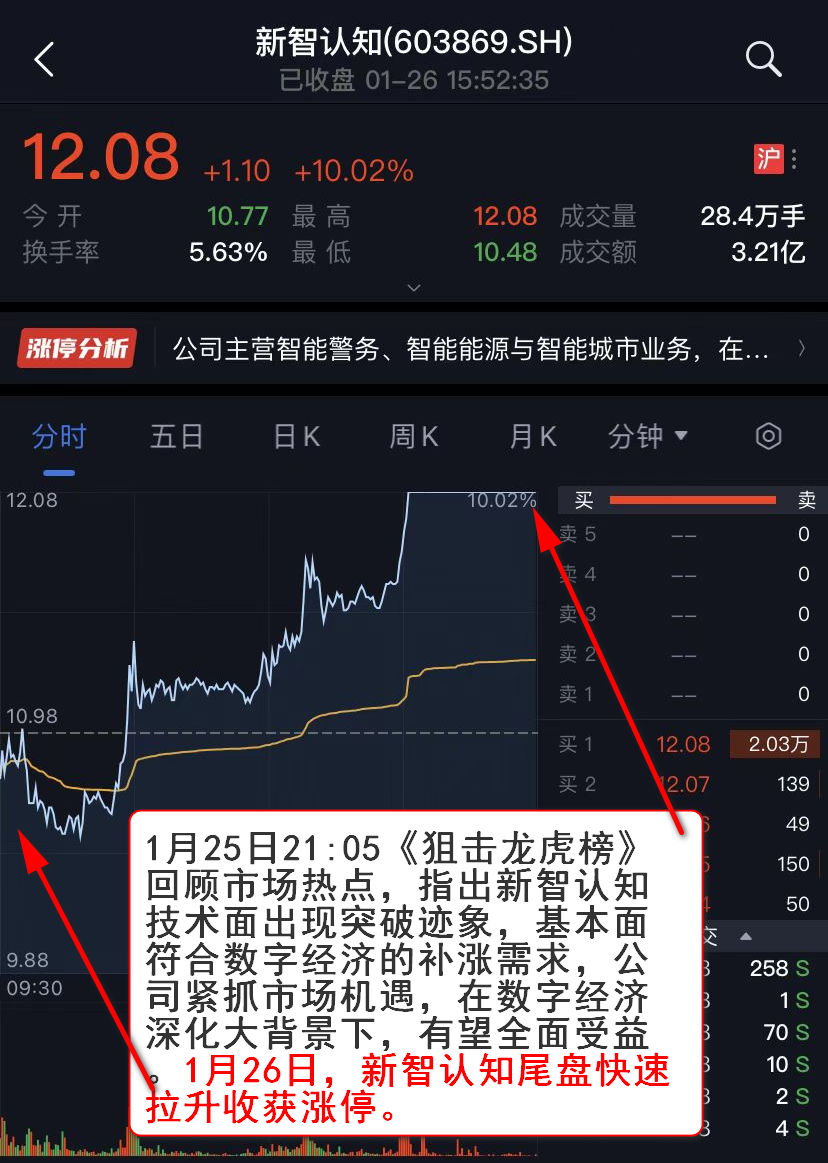Open the 涨停分析 banner
The height and width of the screenshot is (1163, 828).
414,349
